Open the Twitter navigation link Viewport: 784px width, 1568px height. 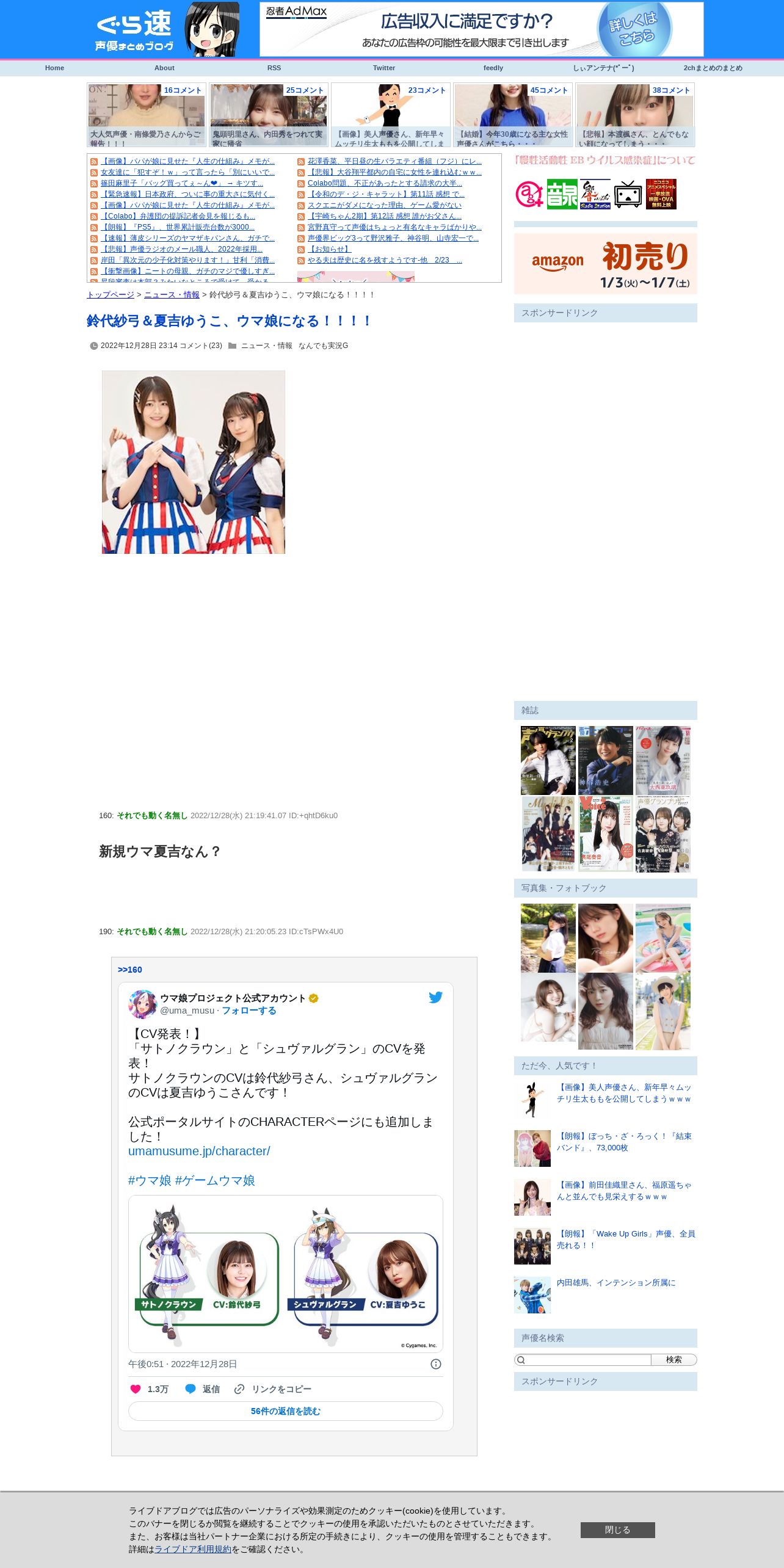click(384, 68)
